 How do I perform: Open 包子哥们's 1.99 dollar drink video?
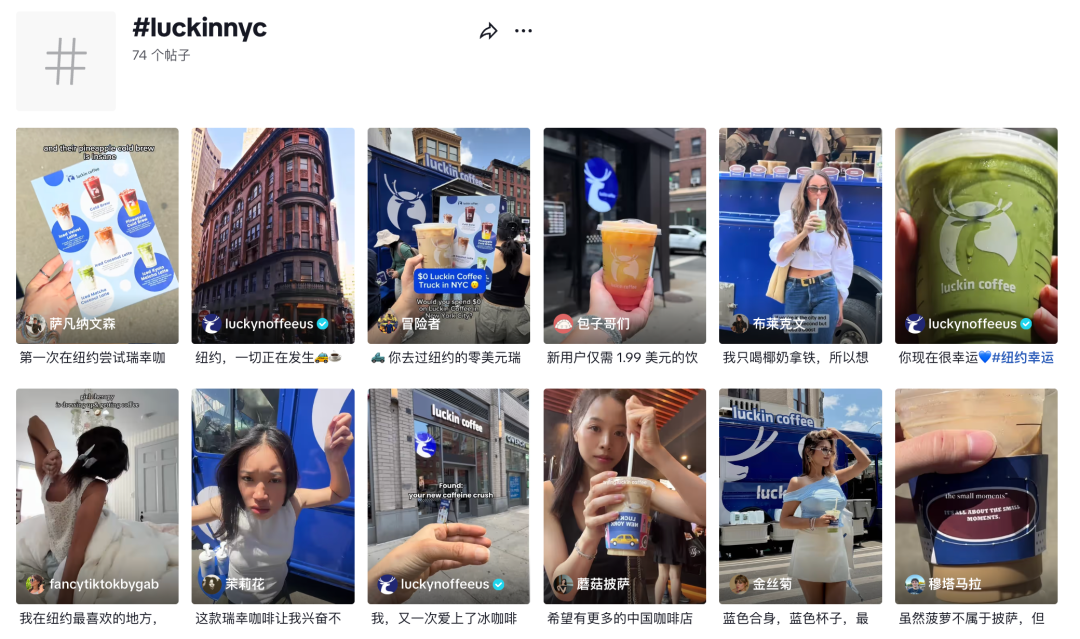[x=624, y=235]
